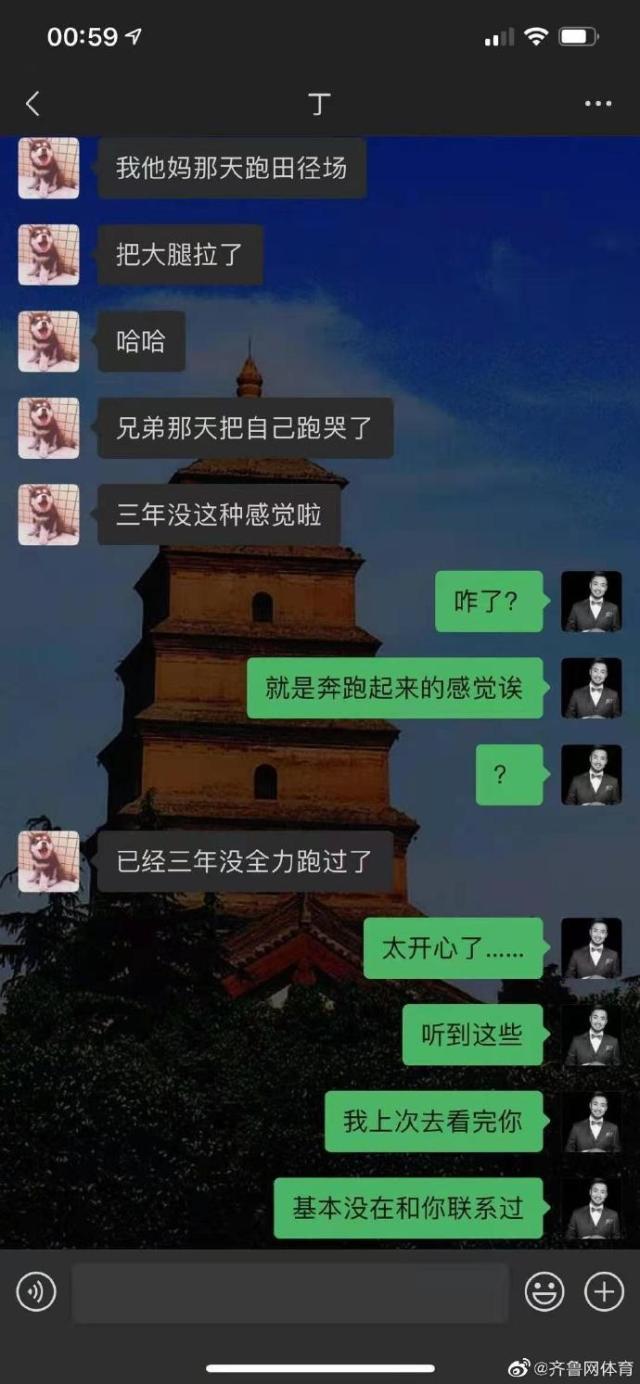The height and width of the screenshot is (1384, 640).
Task: Open the dog avatar beside "哈哈"
Action: click(x=48, y=342)
